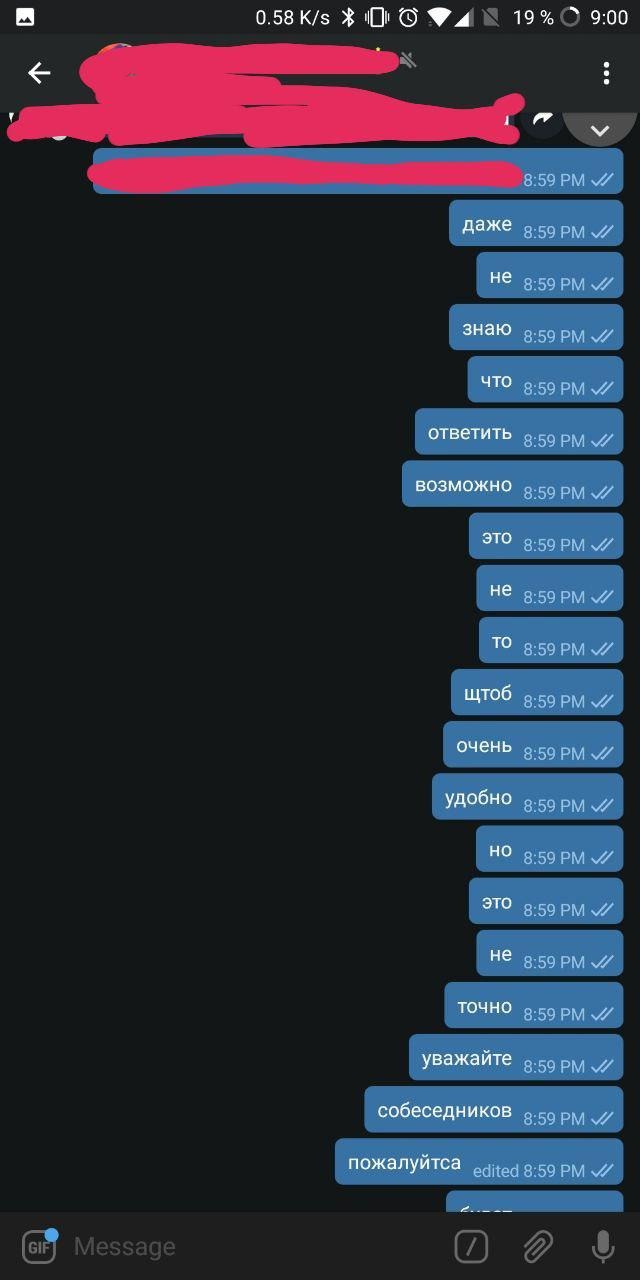Open the three-dot overflow menu
This screenshot has width=640, height=1280.
click(606, 73)
